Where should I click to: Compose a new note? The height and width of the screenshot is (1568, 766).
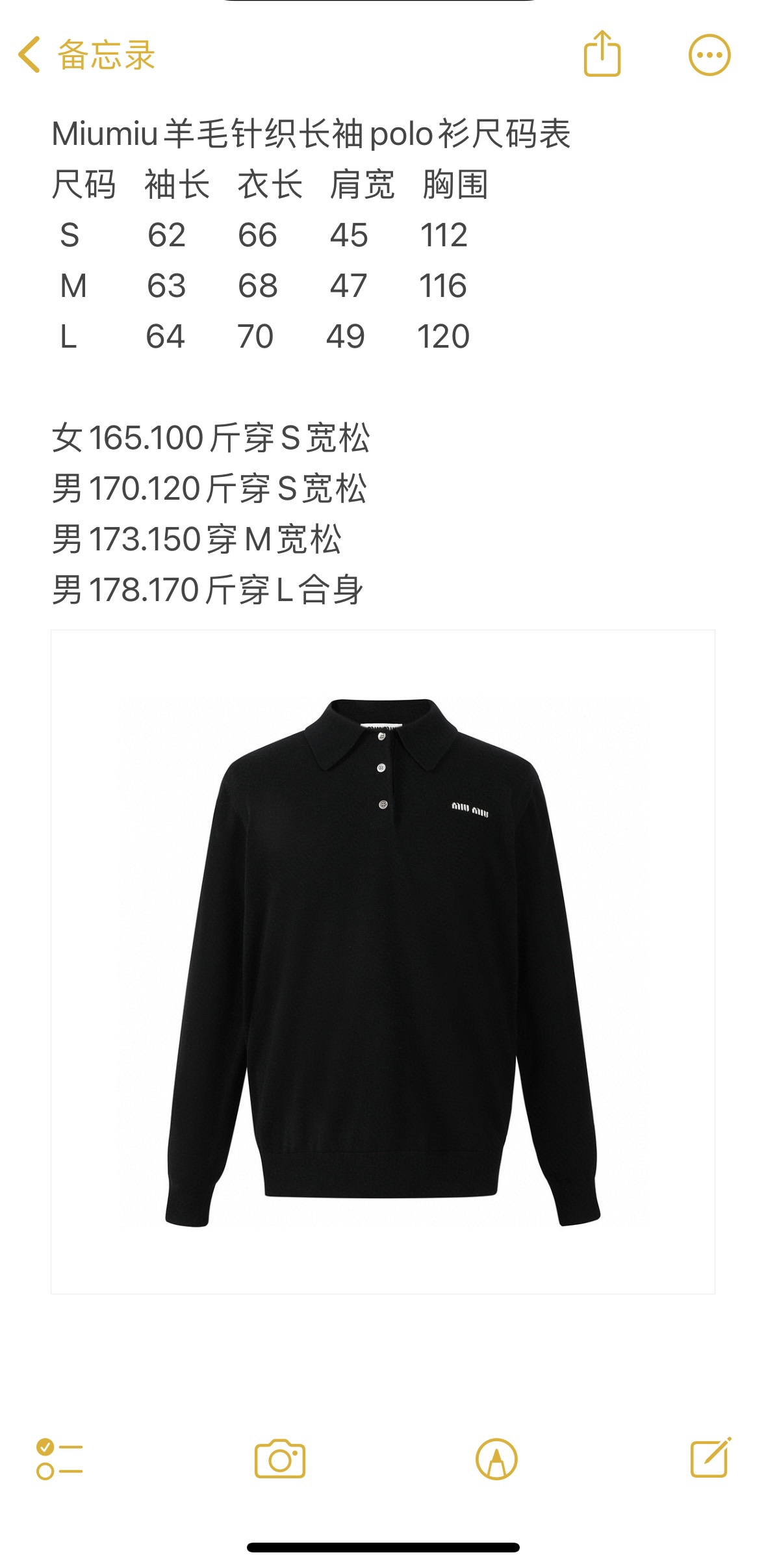pyautogui.click(x=710, y=1459)
